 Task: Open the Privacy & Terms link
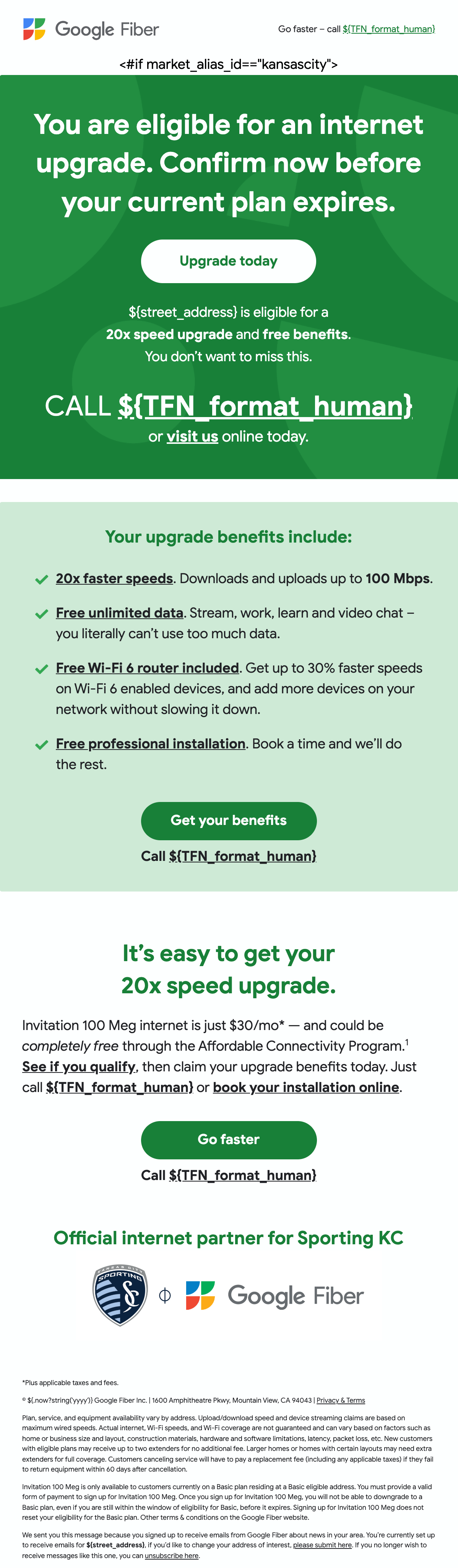click(x=341, y=1401)
